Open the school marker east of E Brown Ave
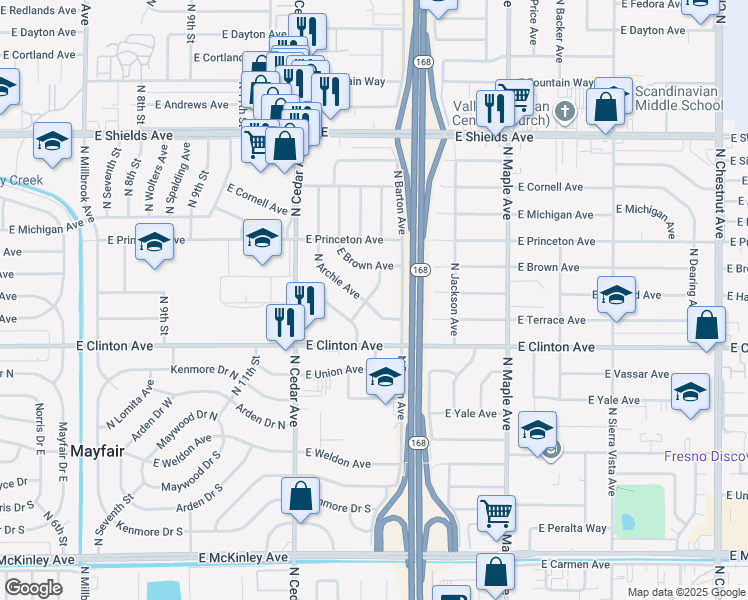 click(617, 296)
